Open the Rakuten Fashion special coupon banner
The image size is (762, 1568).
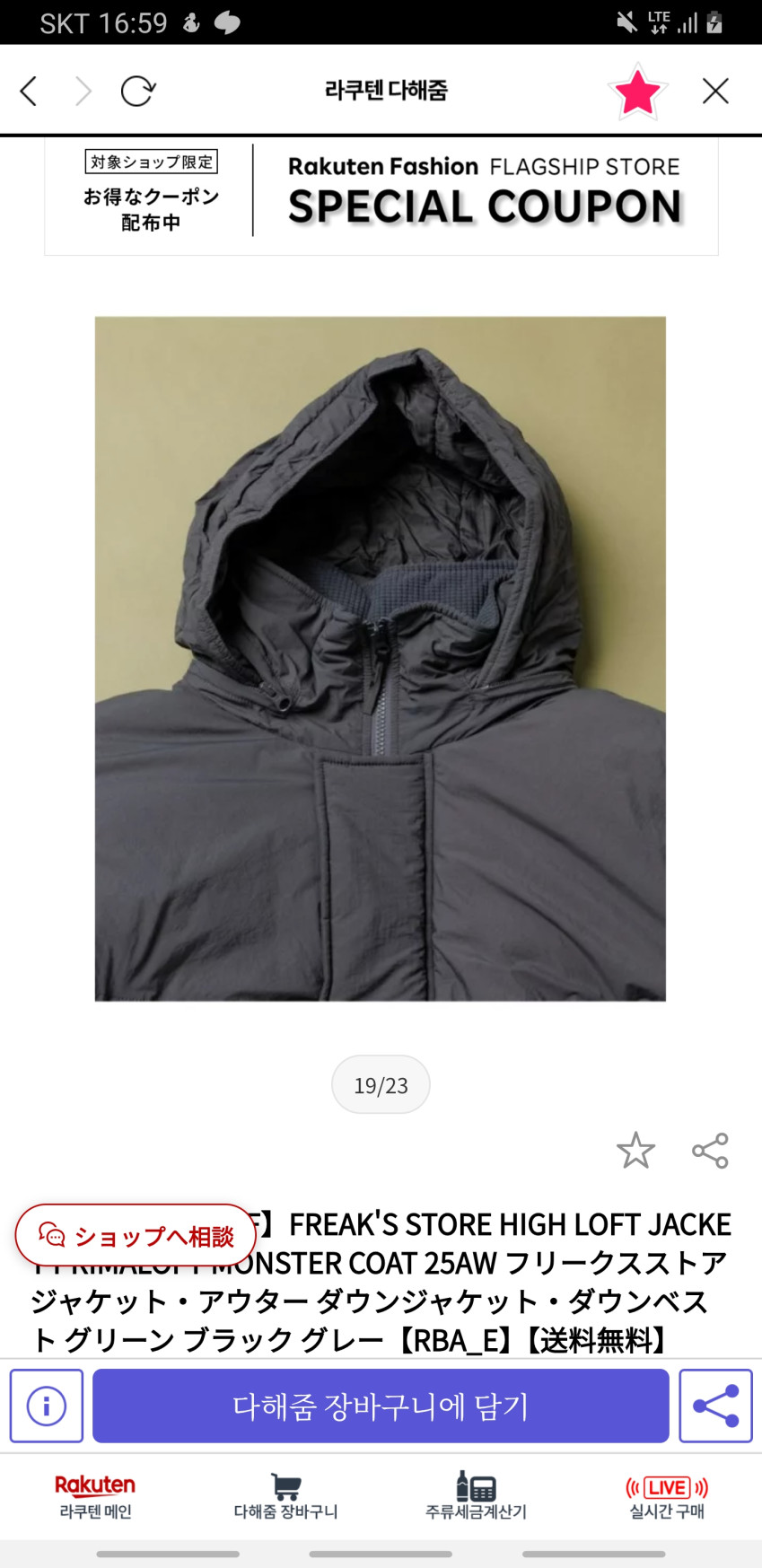pyautogui.click(x=381, y=196)
